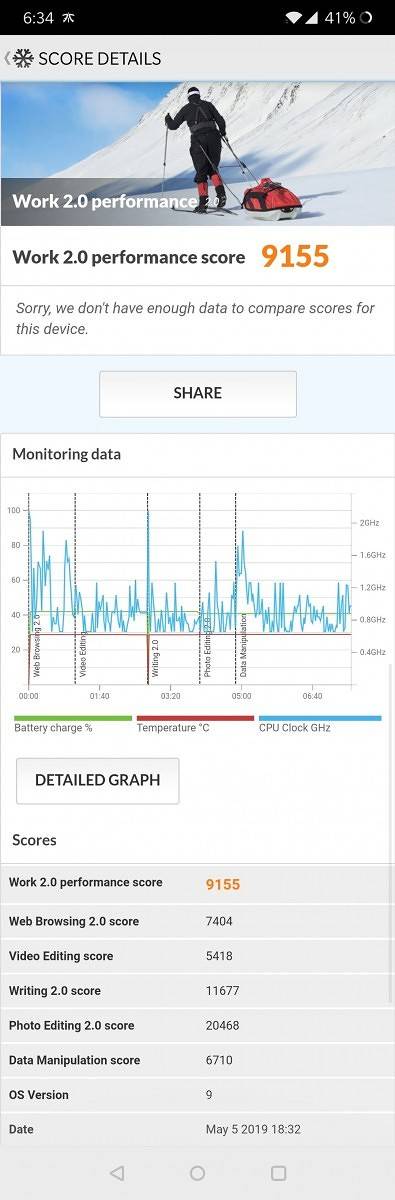Go to the home screen
395x1200 pixels.
pyautogui.click(x=198, y=1173)
